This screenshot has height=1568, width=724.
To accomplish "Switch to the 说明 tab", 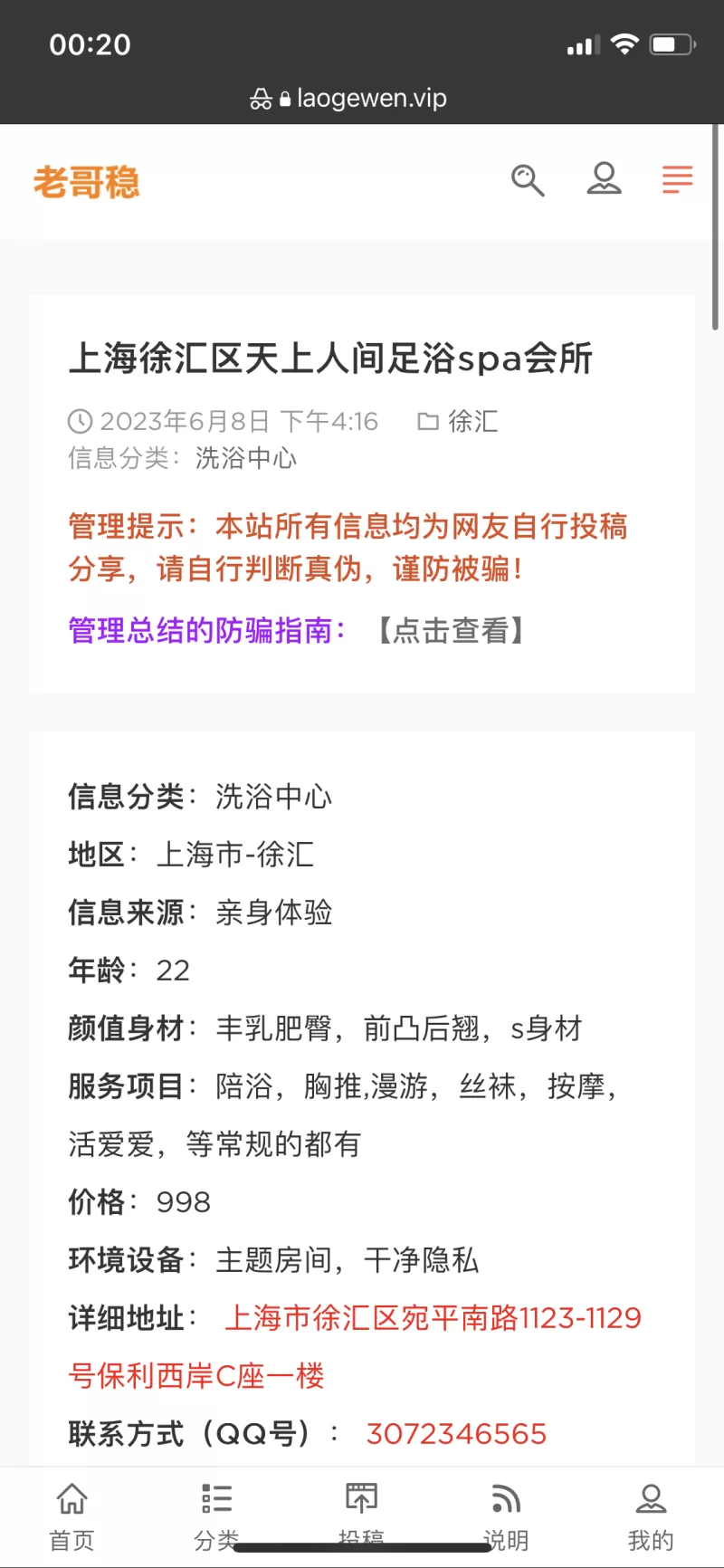I will (506, 1515).
